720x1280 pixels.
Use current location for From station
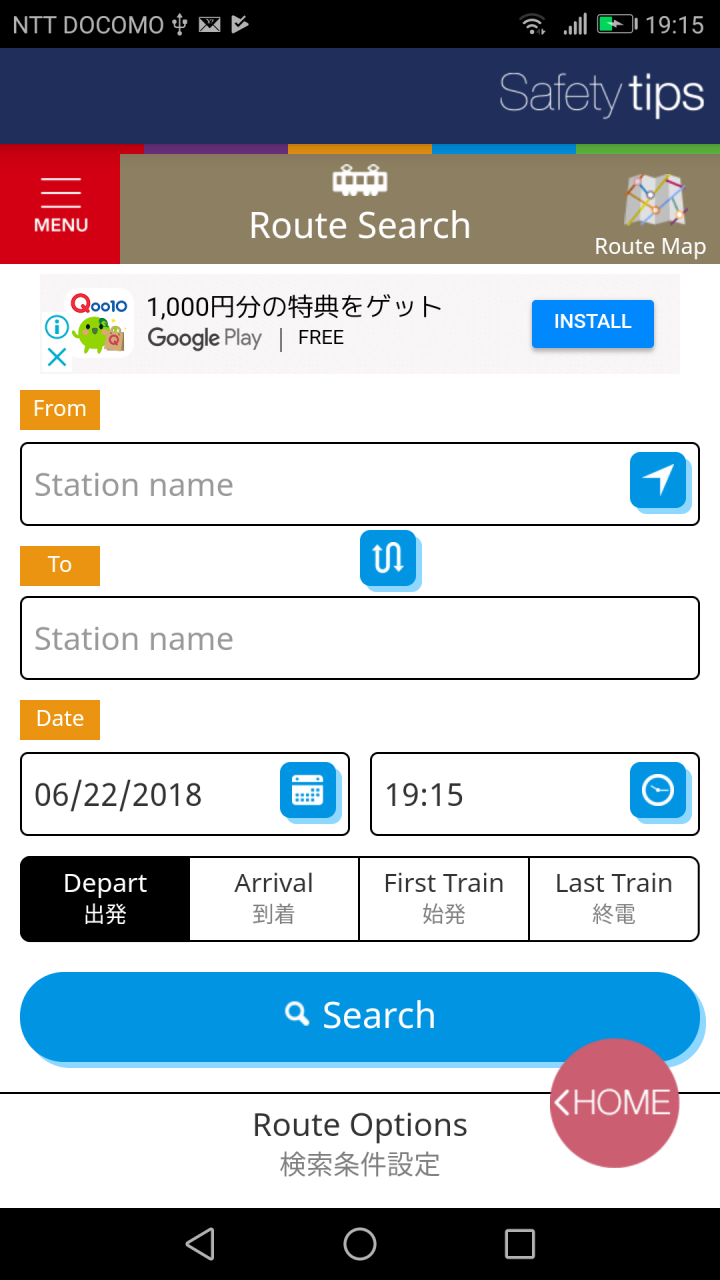(x=658, y=481)
